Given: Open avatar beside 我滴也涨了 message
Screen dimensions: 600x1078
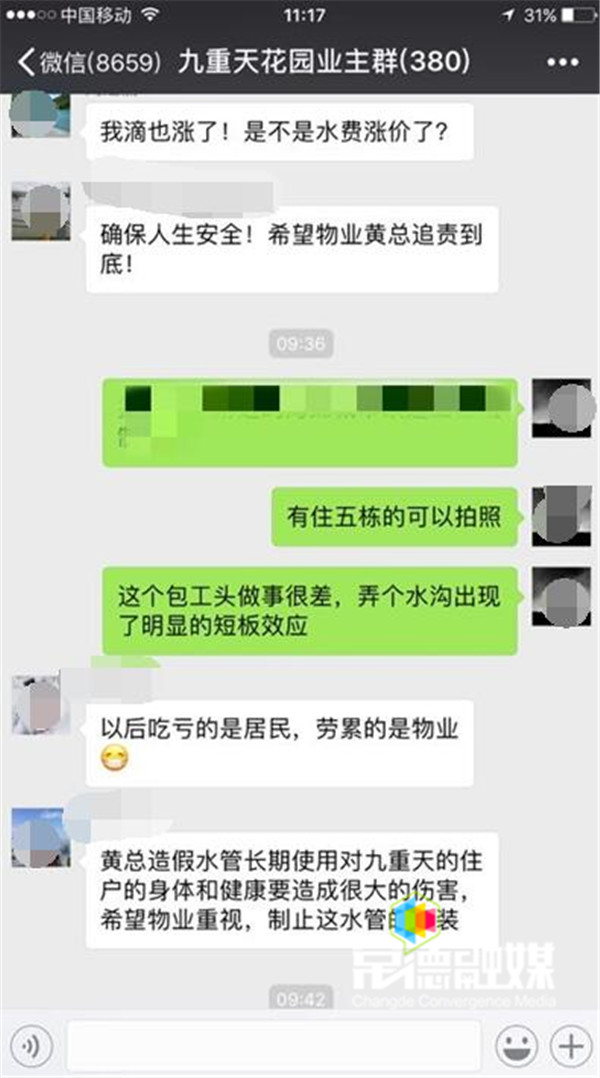Looking at the screenshot, I should pyautogui.click(x=41, y=116).
